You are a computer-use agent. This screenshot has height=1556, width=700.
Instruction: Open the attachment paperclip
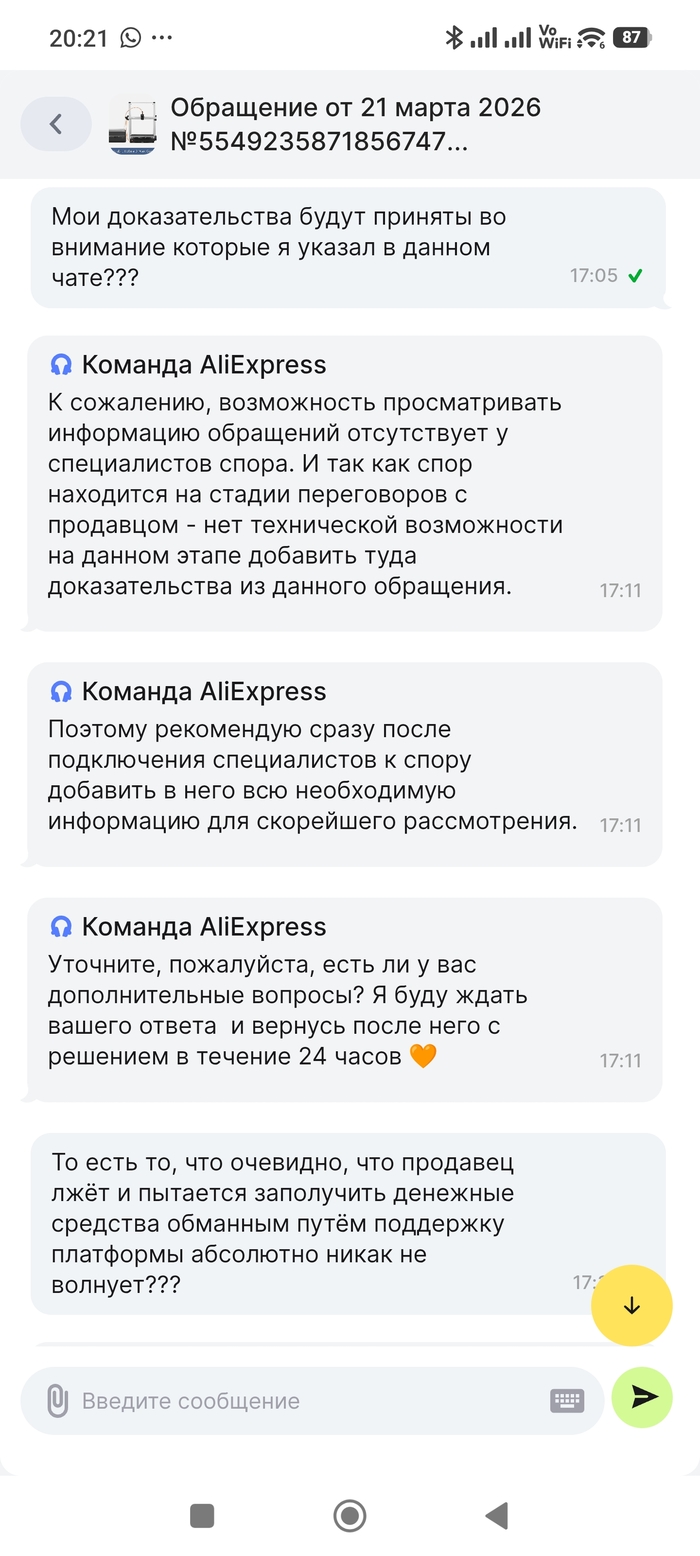coord(58,1400)
